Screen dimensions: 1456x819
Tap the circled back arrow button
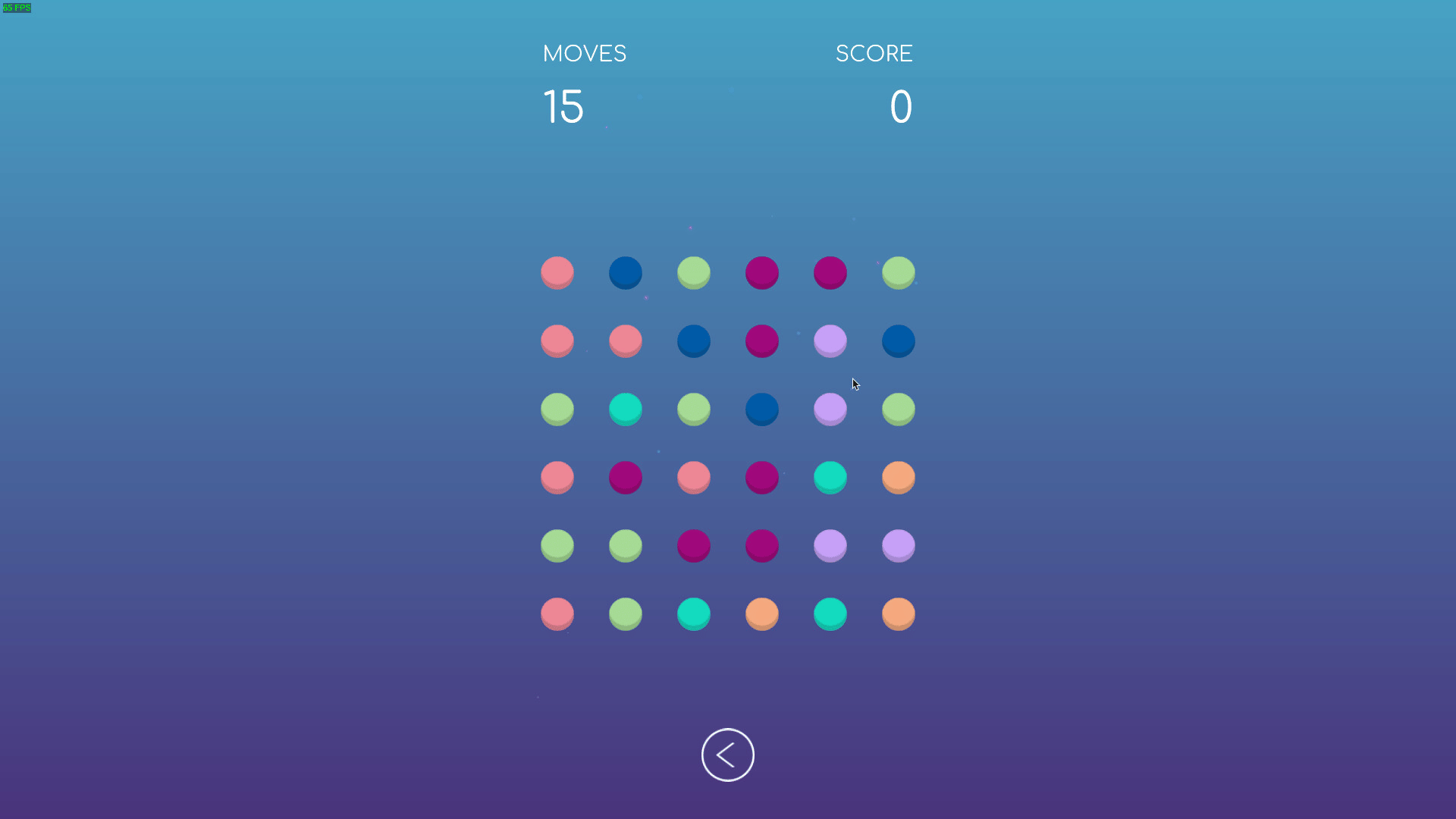pyautogui.click(x=727, y=755)
